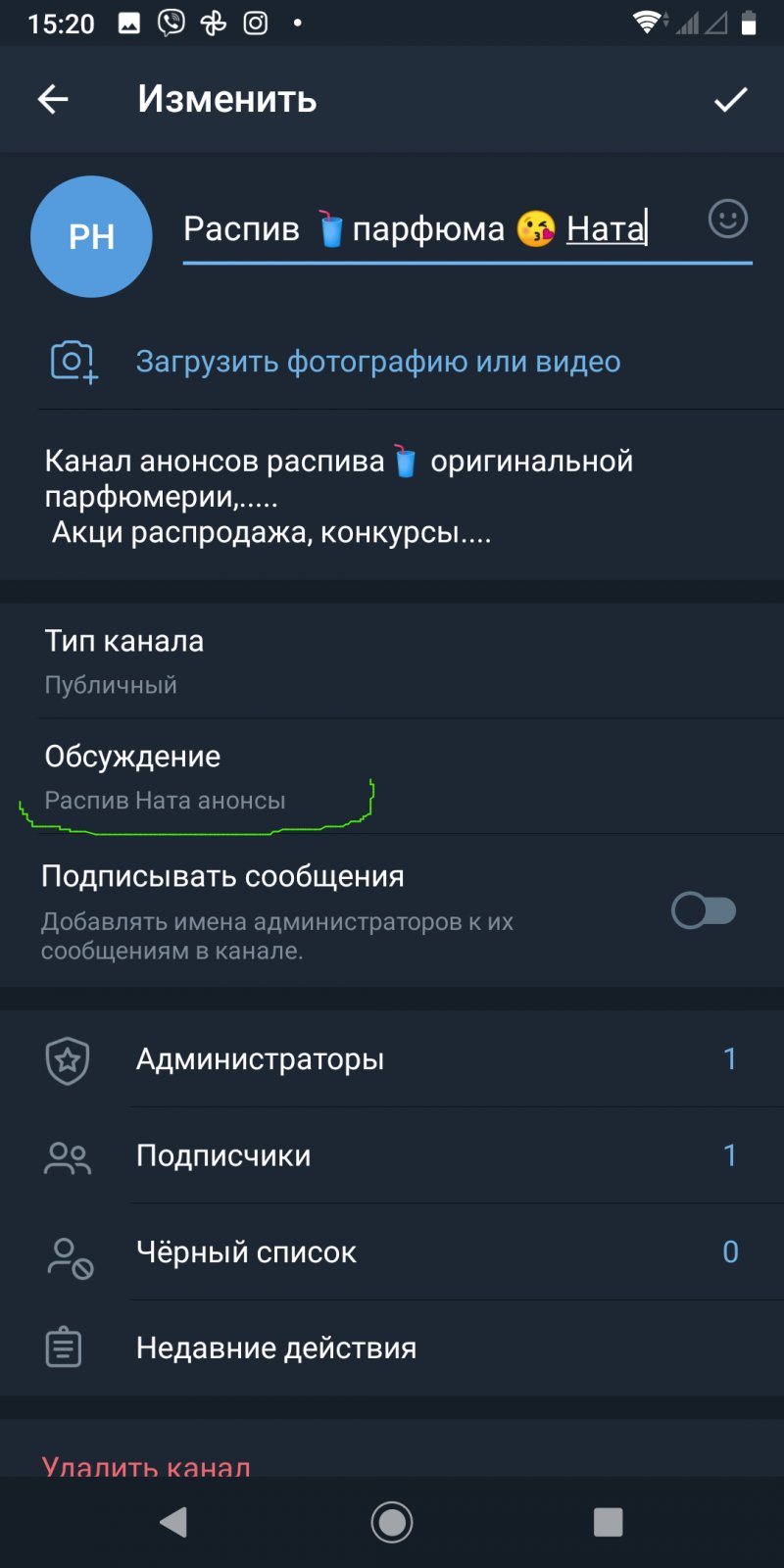Enable the Подписывать сообщения switch

[x=703, y=910]
